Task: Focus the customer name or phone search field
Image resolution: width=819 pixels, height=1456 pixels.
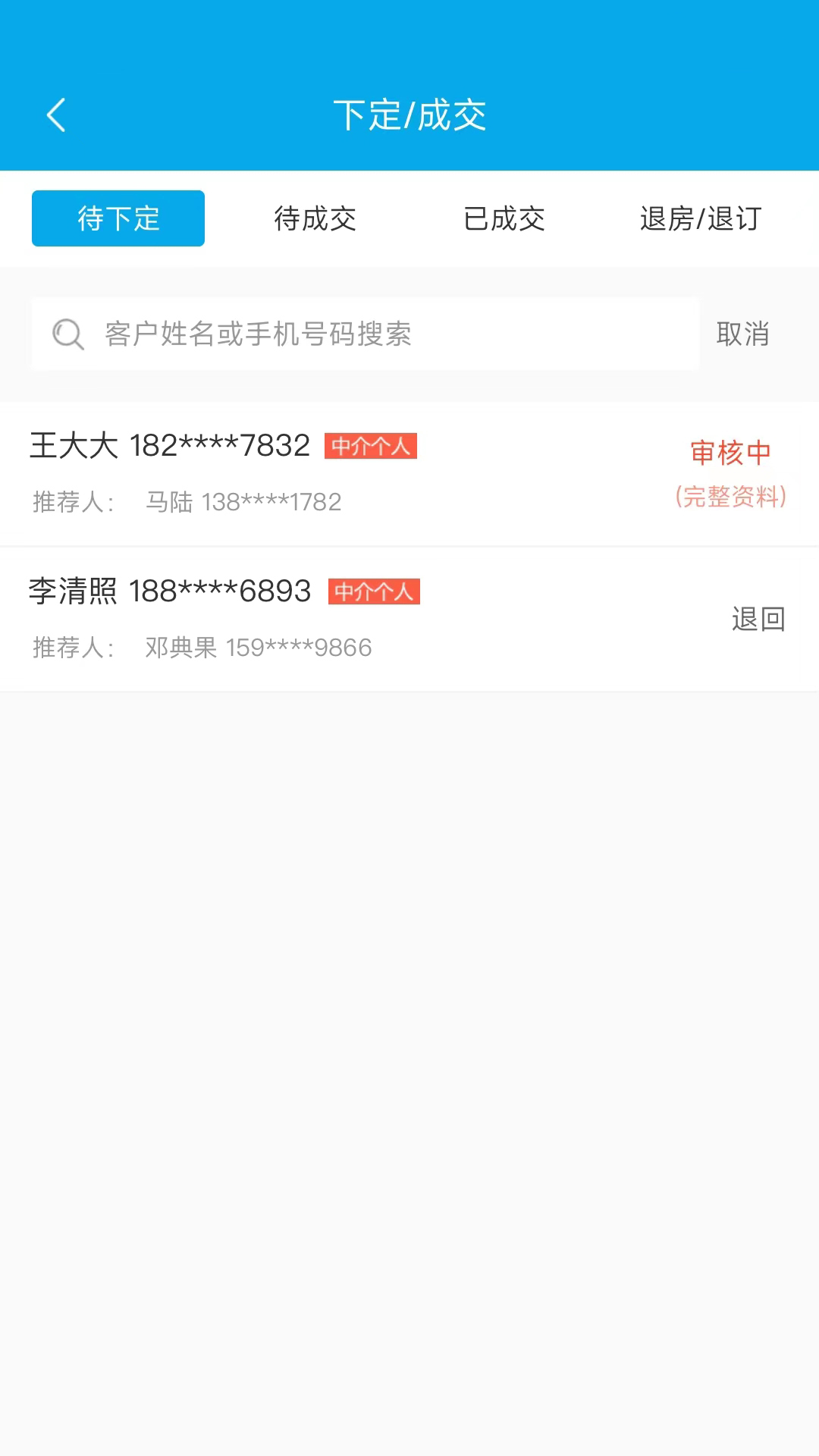Action: coord(364,334)
